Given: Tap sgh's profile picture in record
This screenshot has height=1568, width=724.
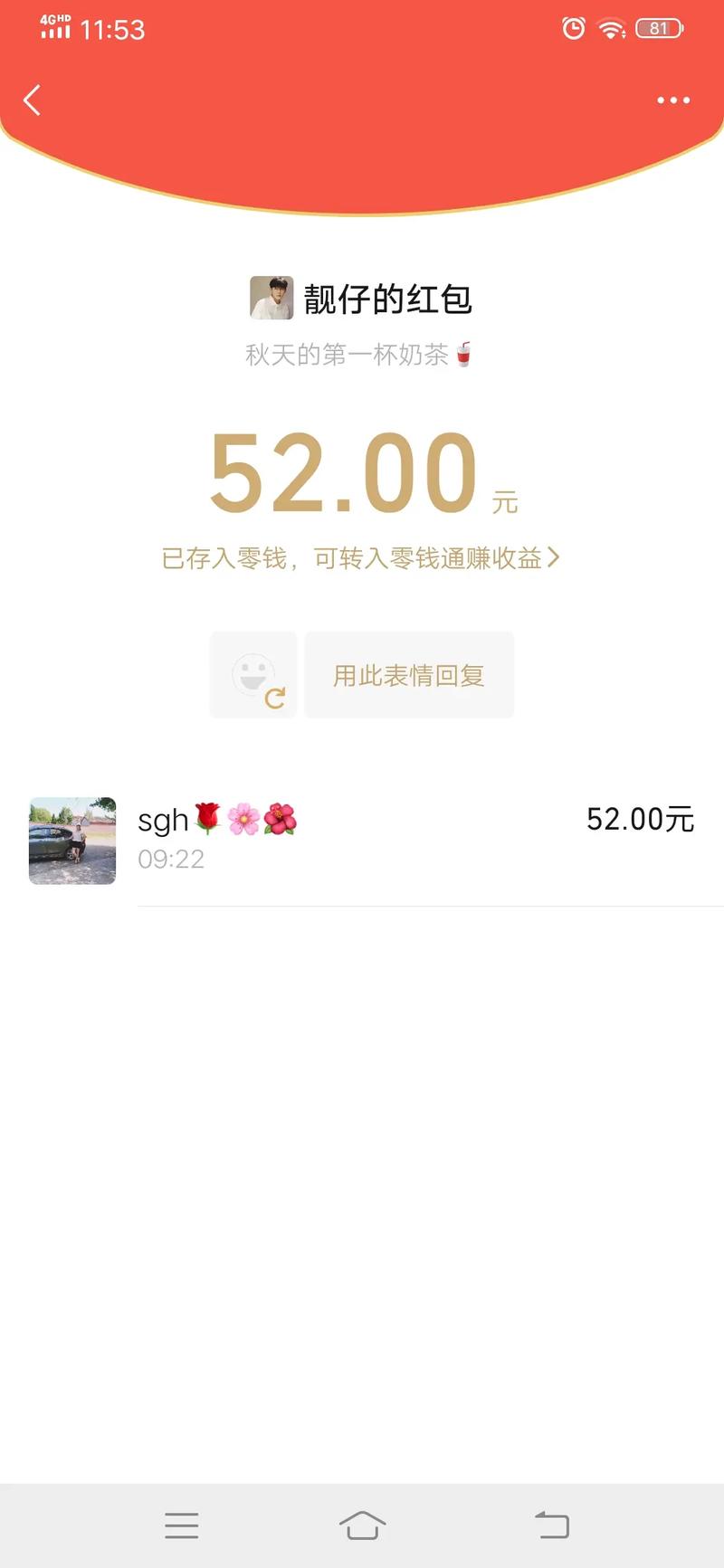Looking at the screenshot, I should click(x=71, y=841).
